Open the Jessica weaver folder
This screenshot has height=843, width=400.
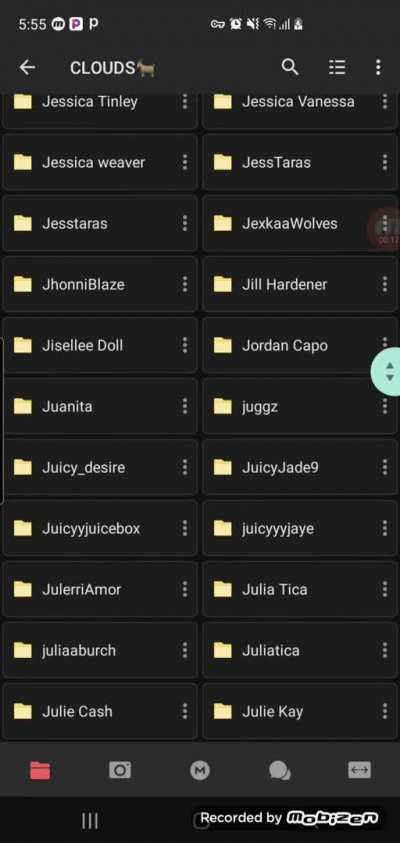pyautogui.click(x=100, y=162)
